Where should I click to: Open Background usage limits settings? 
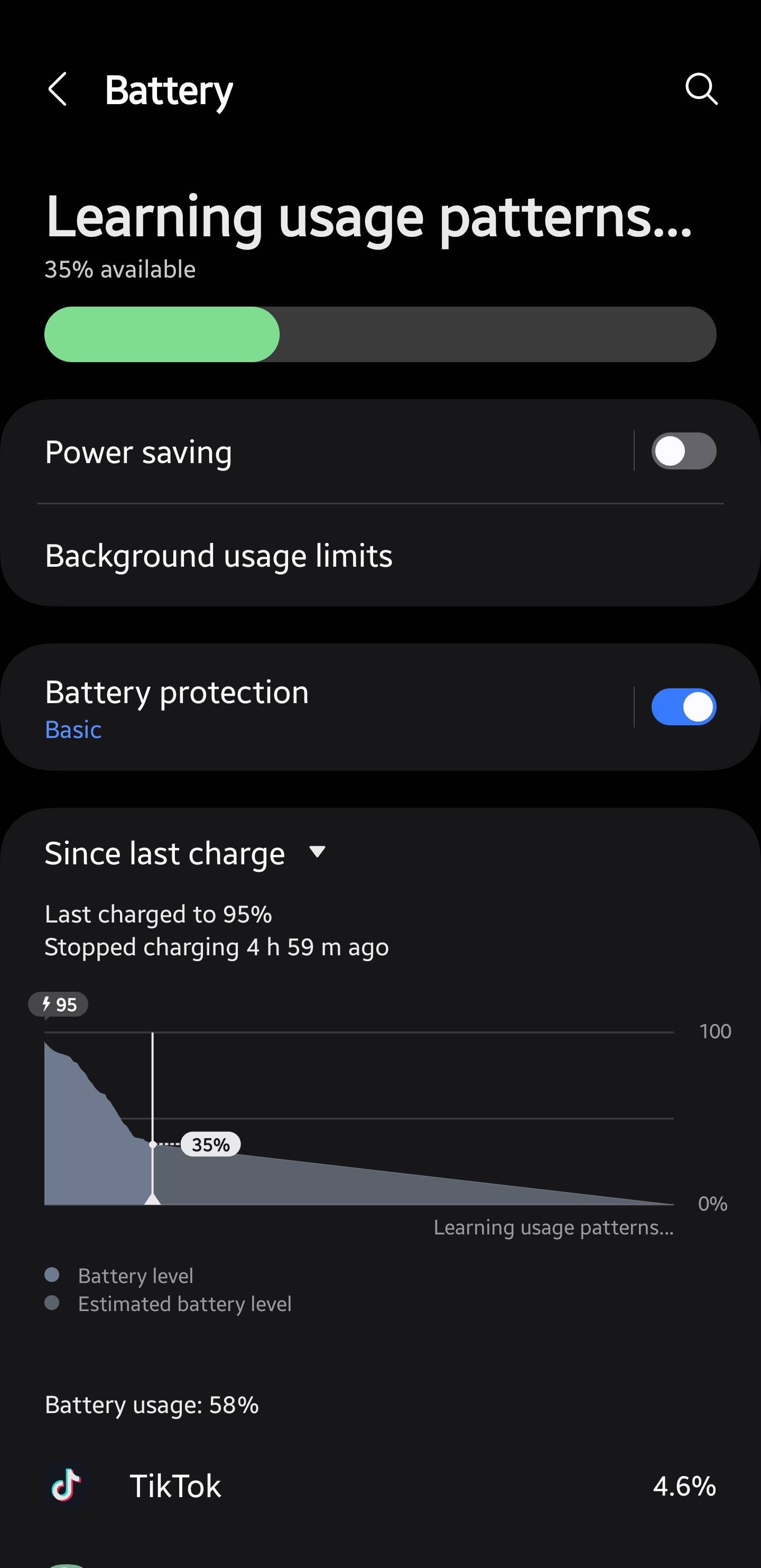click(x=219, y=555)
